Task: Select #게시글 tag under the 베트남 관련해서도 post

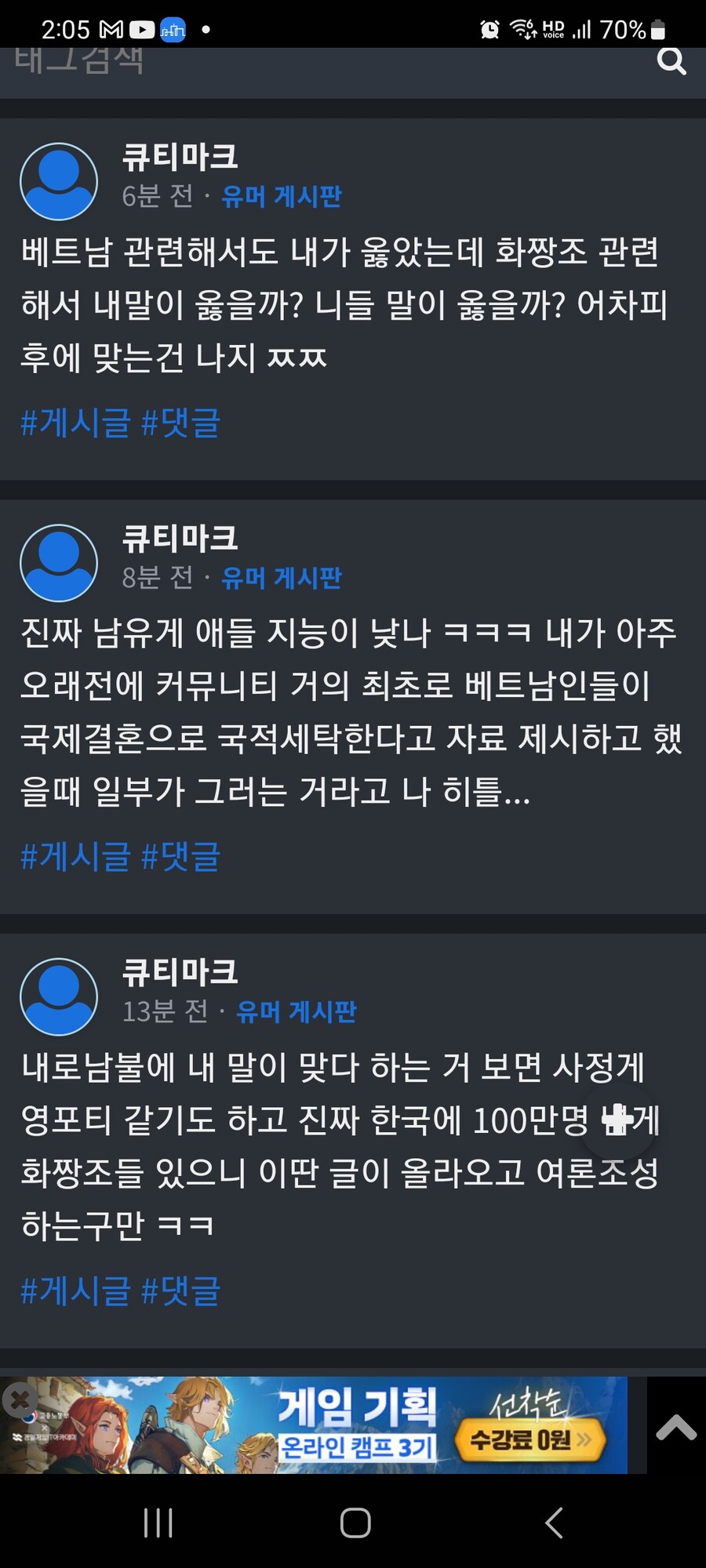Action: tap(75, 423)
